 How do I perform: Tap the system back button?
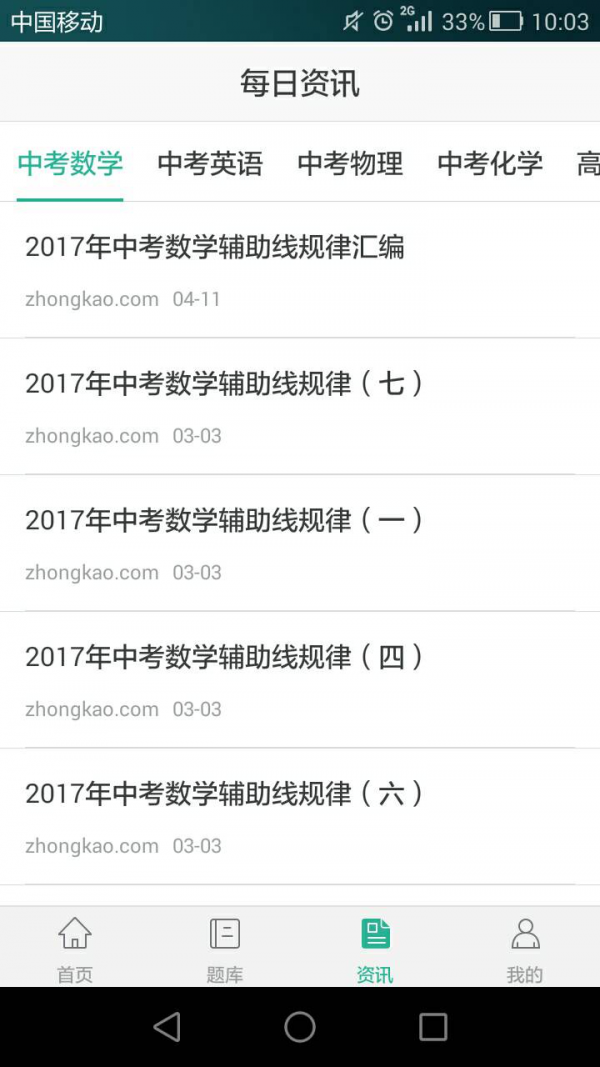coord(167,1027)
